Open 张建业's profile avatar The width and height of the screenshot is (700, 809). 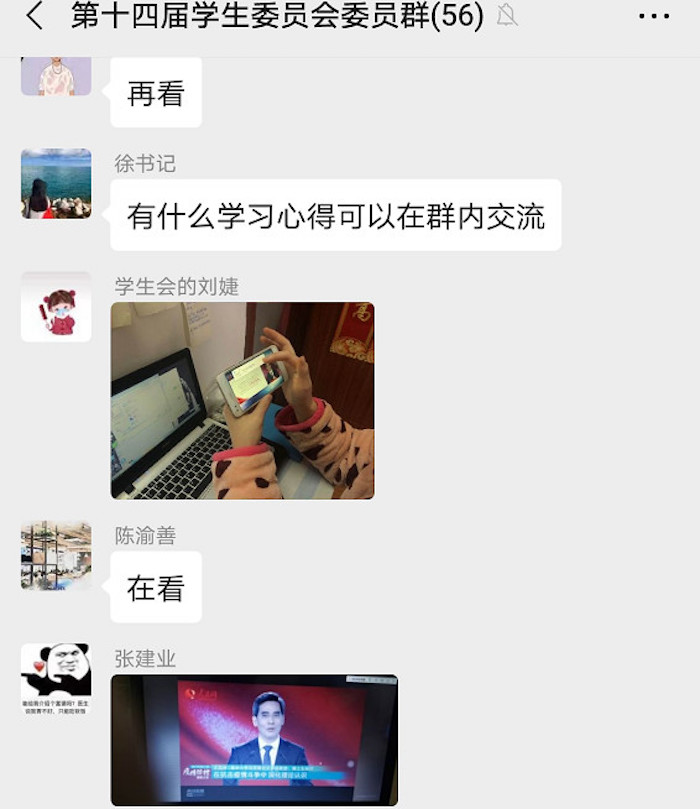click(56, 678)
